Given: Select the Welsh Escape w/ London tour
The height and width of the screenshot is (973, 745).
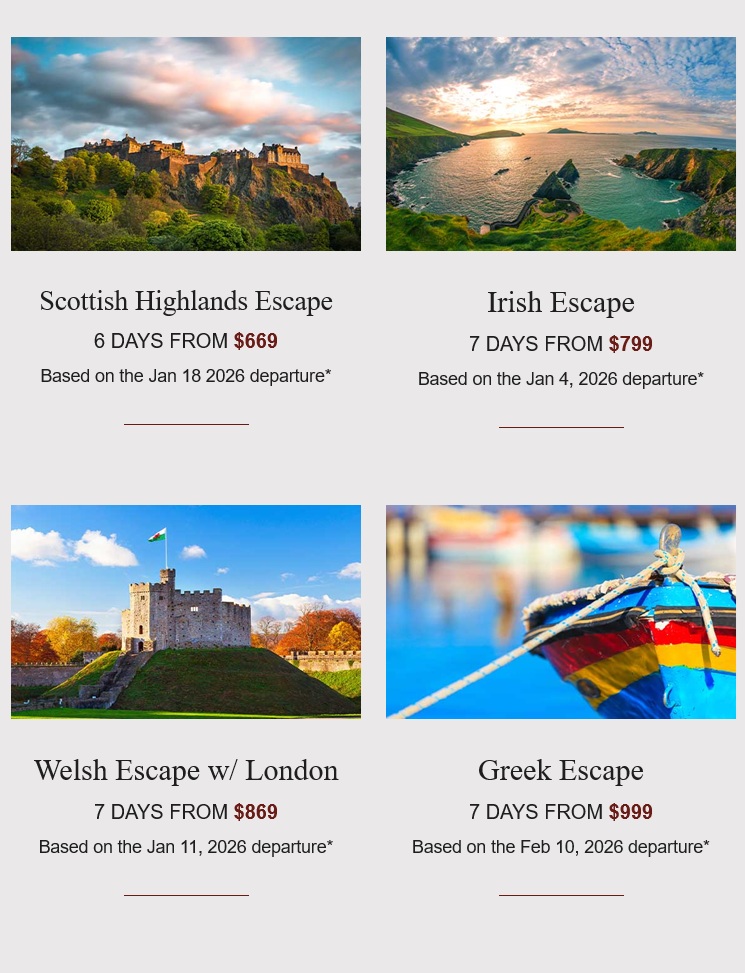Looking at the screenshot, I should click(186, 770).
